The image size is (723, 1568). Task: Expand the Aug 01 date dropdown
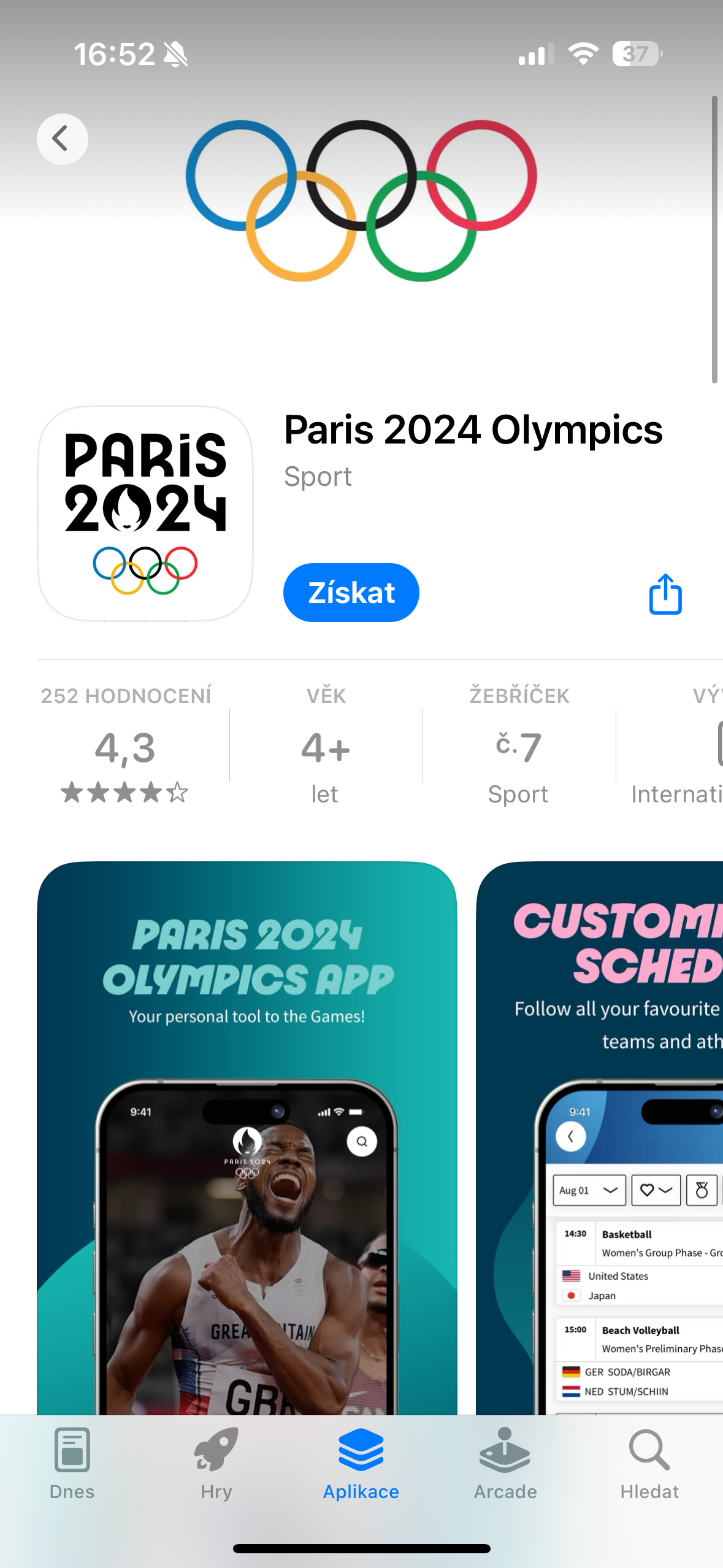[x=589, y=1189]
